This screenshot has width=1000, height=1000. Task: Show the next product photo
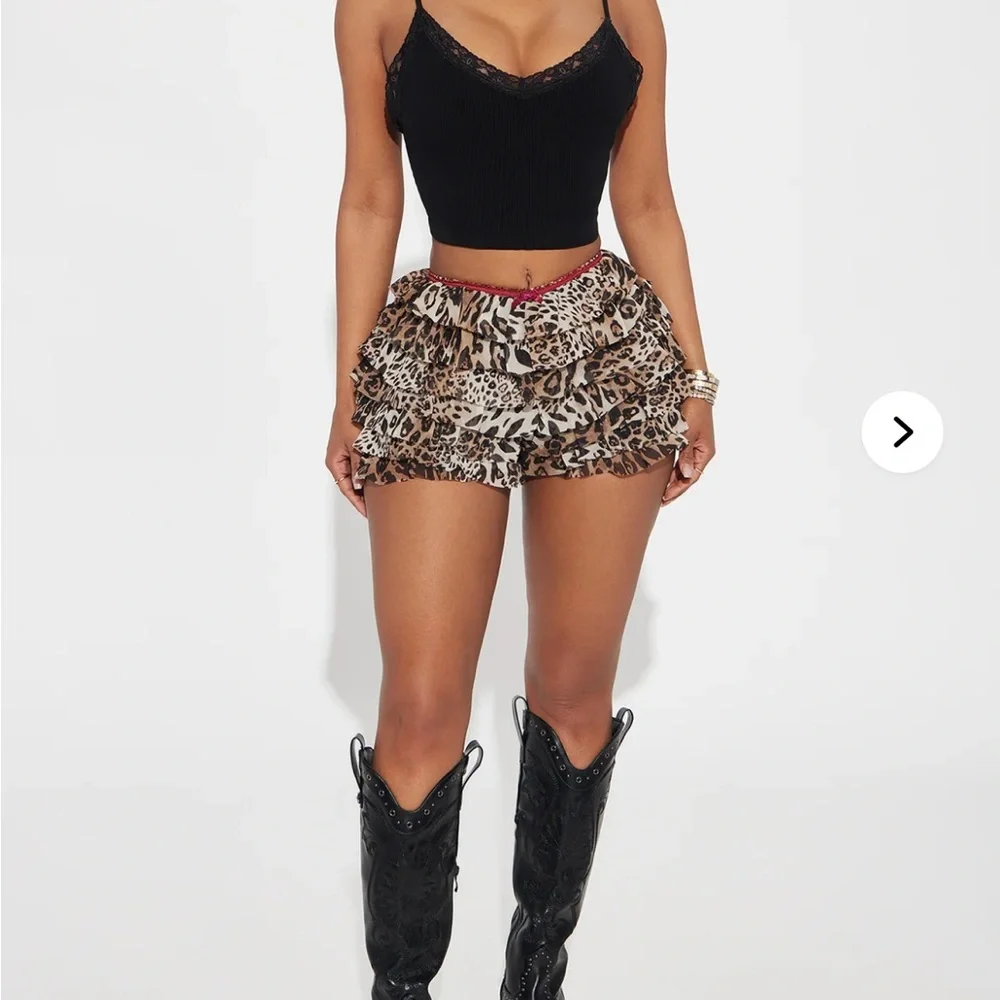902,432
